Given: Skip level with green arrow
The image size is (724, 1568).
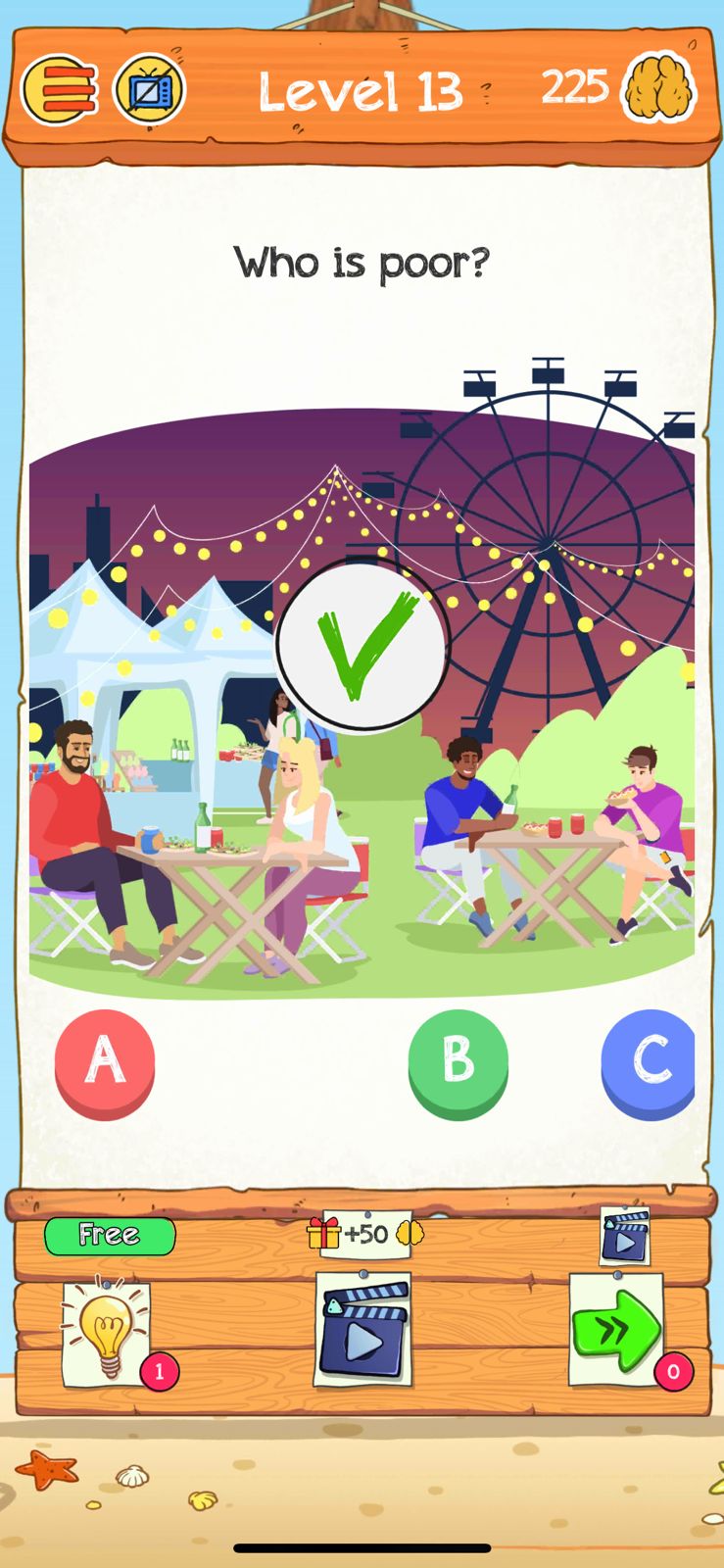Looking at the screenshot, I should tap(616, 1329).
